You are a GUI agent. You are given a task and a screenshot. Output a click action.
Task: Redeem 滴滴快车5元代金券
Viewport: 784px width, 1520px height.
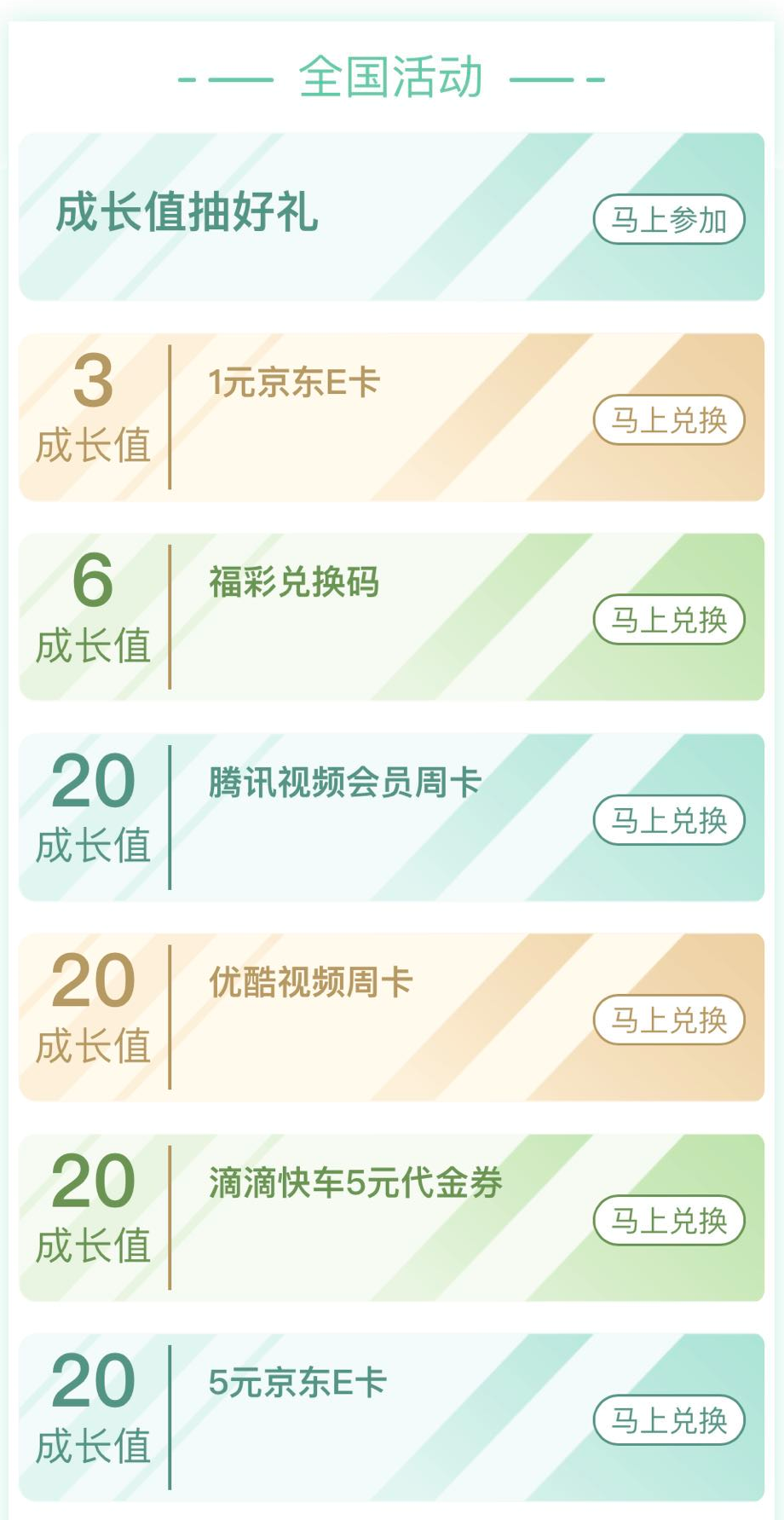669,1220
